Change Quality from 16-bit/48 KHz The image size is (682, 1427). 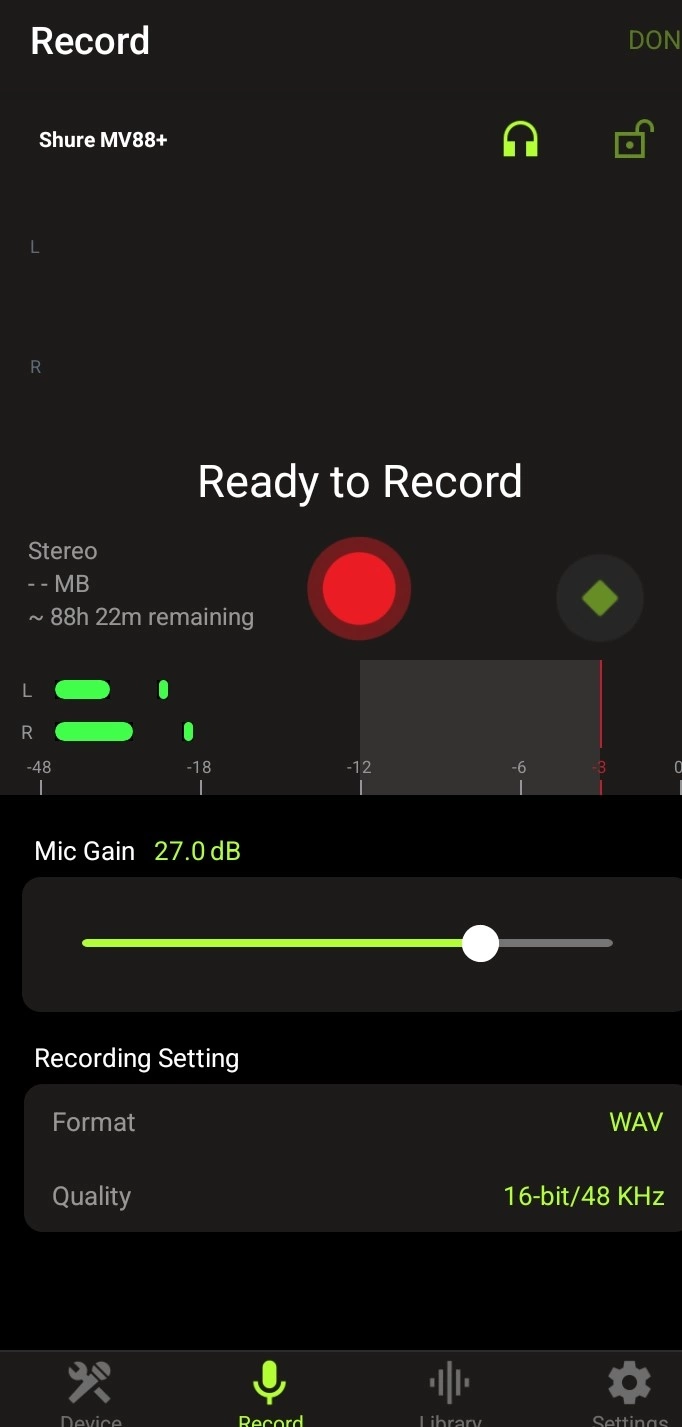pos(583,1196)
